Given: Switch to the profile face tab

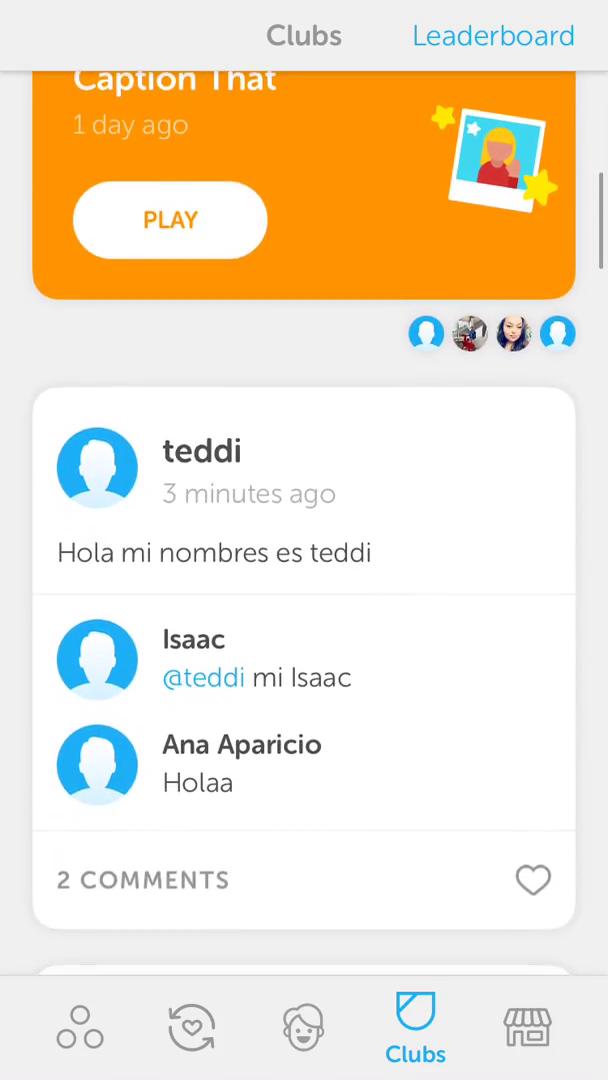Looking at the screenshot, I should pyautogui.click(x=303, y=1027).
